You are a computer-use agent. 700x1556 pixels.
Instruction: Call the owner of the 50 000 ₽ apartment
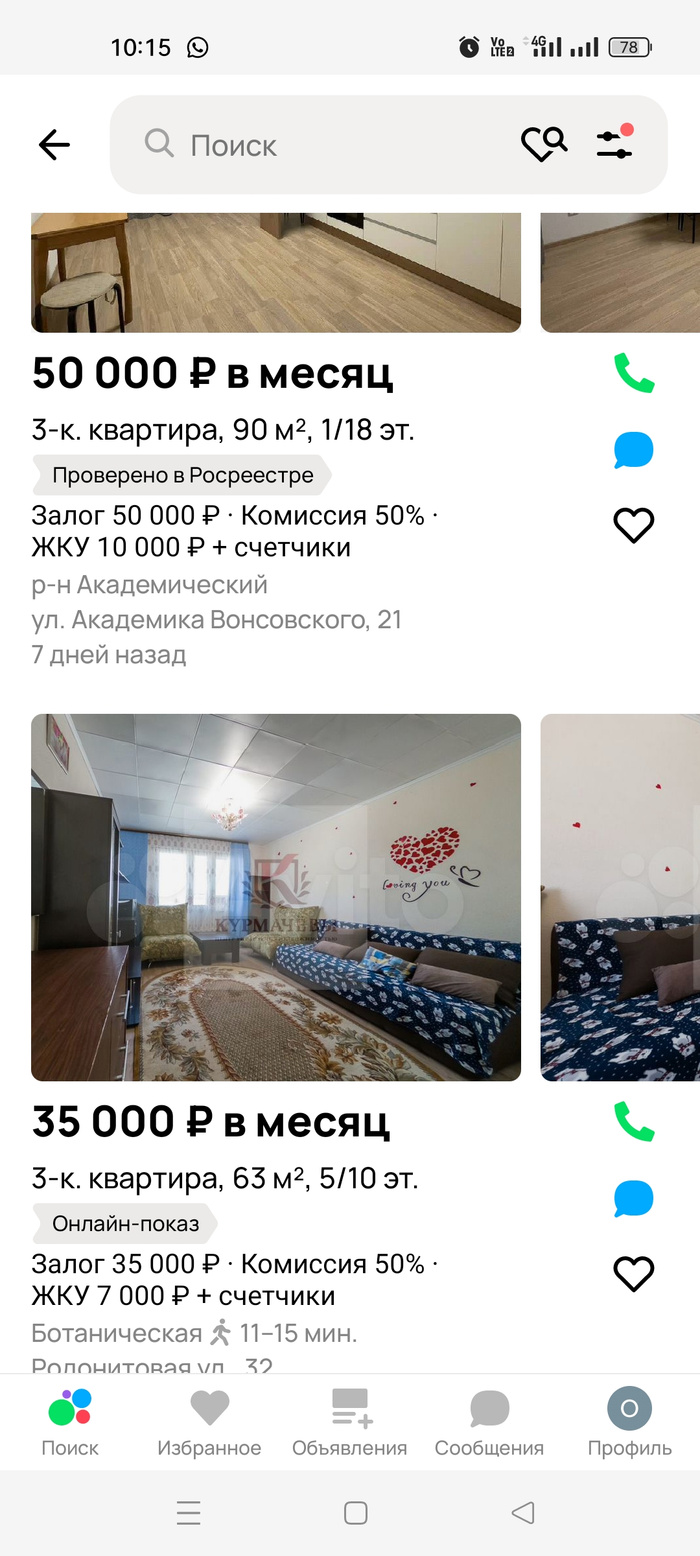[633, 373]
